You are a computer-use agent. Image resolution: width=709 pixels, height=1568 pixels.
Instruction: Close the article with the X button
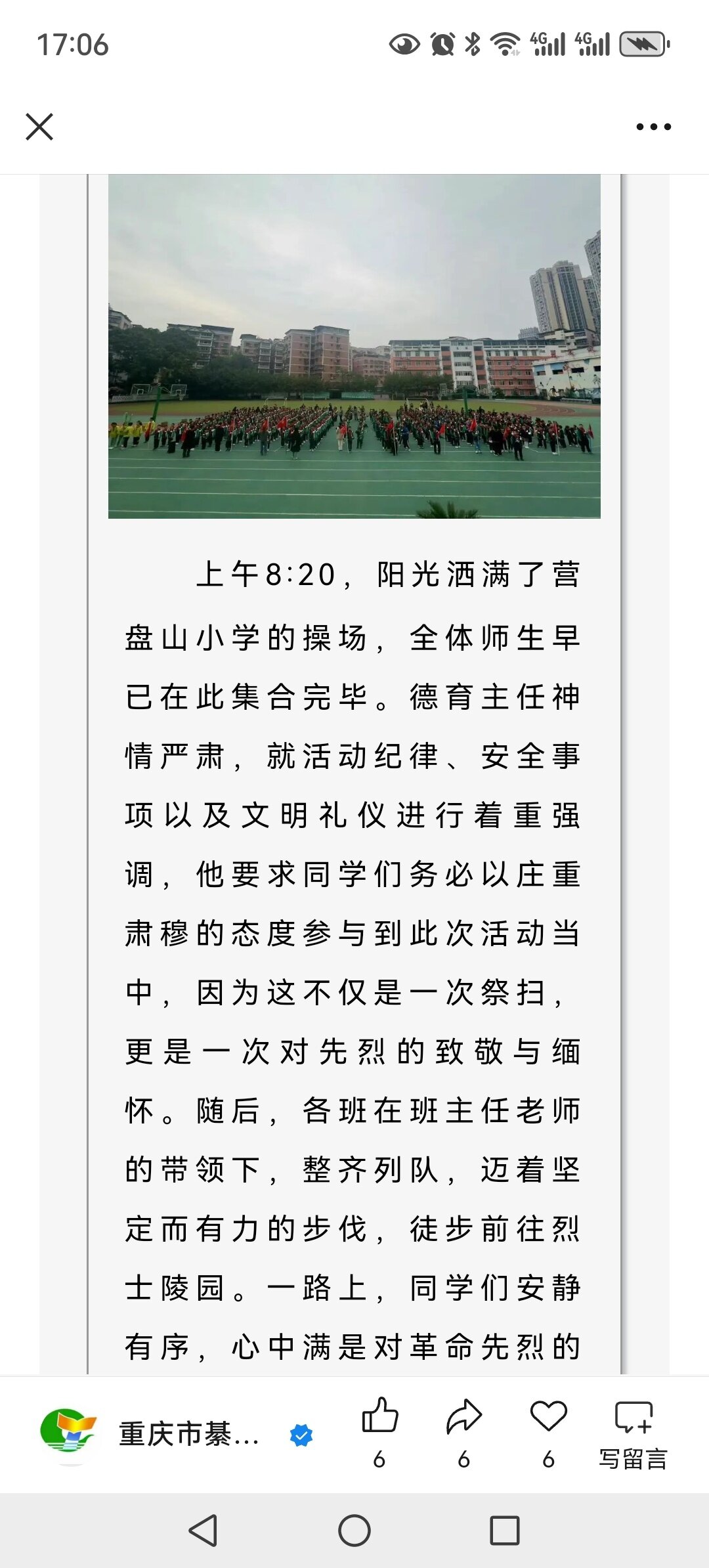(39, 127)
